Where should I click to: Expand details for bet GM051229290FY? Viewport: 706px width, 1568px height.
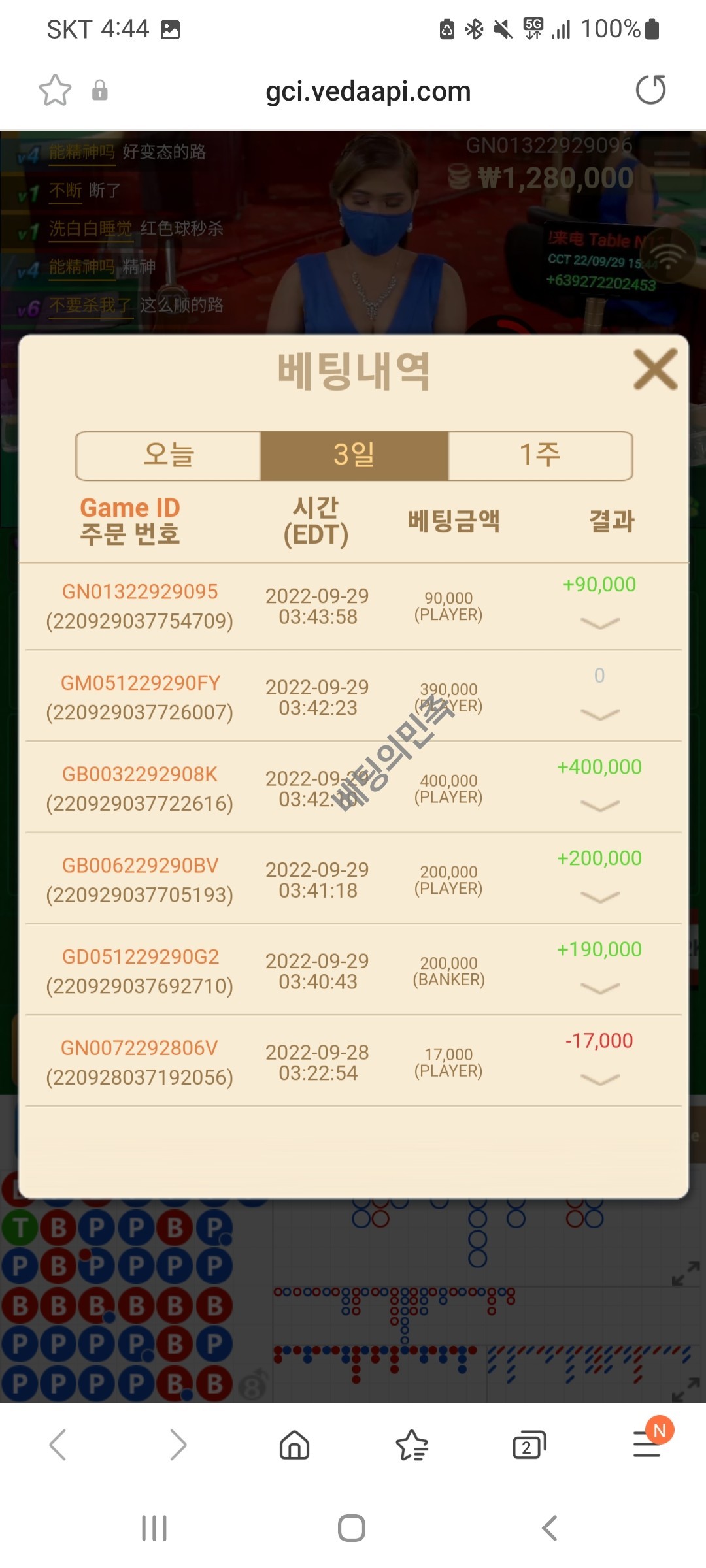[x=599, y=714]
